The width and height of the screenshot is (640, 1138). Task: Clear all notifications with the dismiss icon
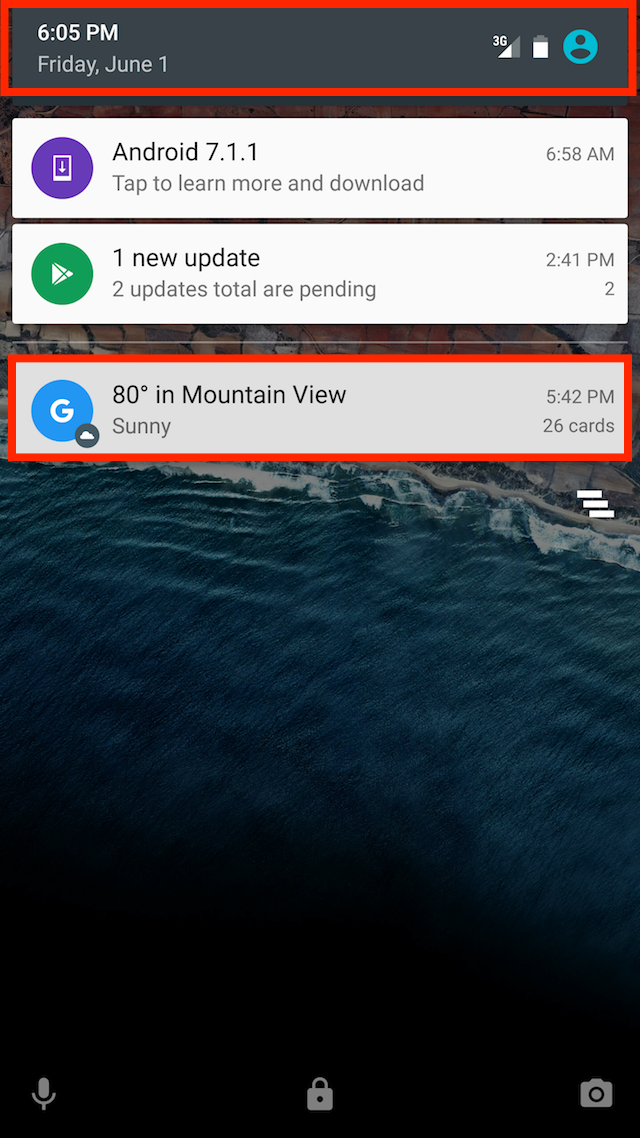pyautogui.click(x=595, y=504)
